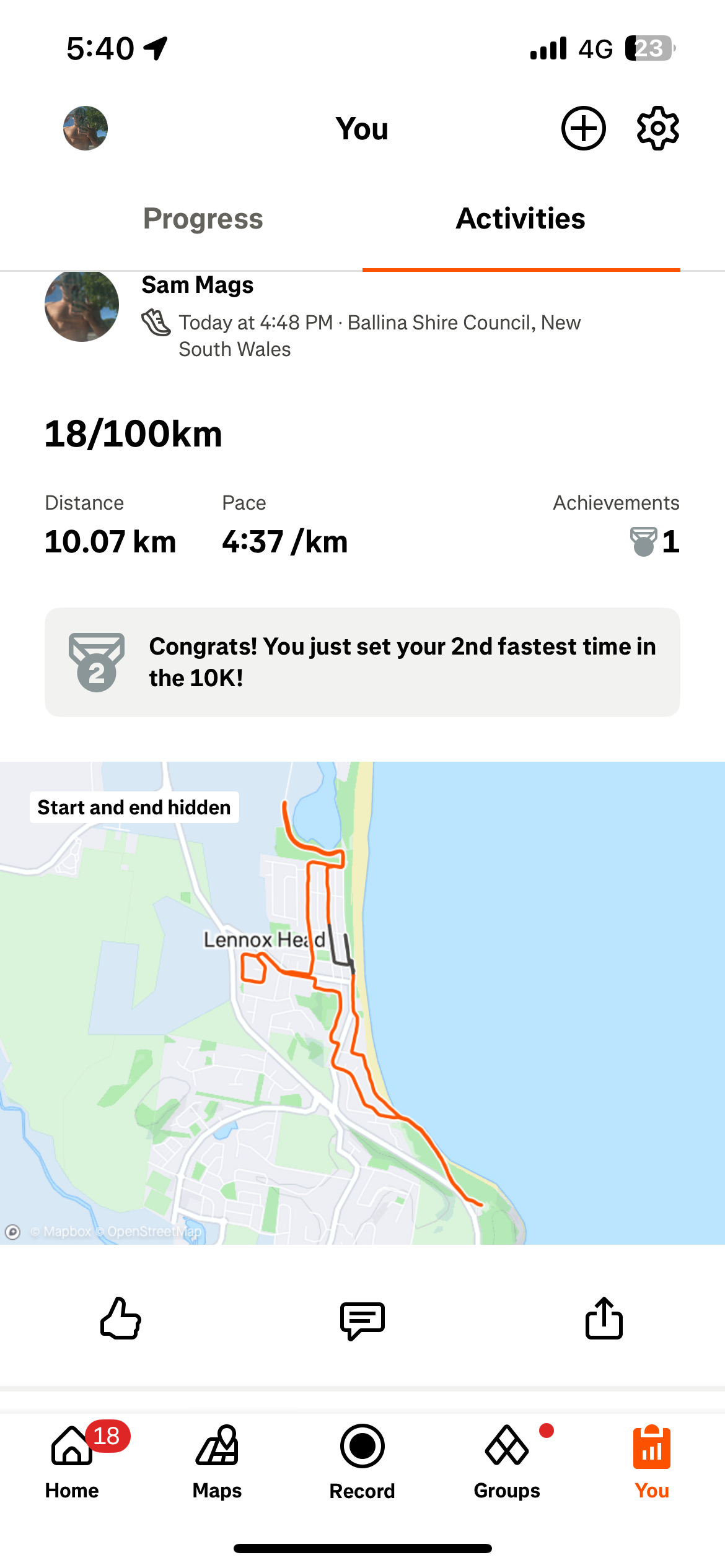Tap the You tab in bottom navigation
Screen dimensions: 725x1568
tap(652, 1460)
